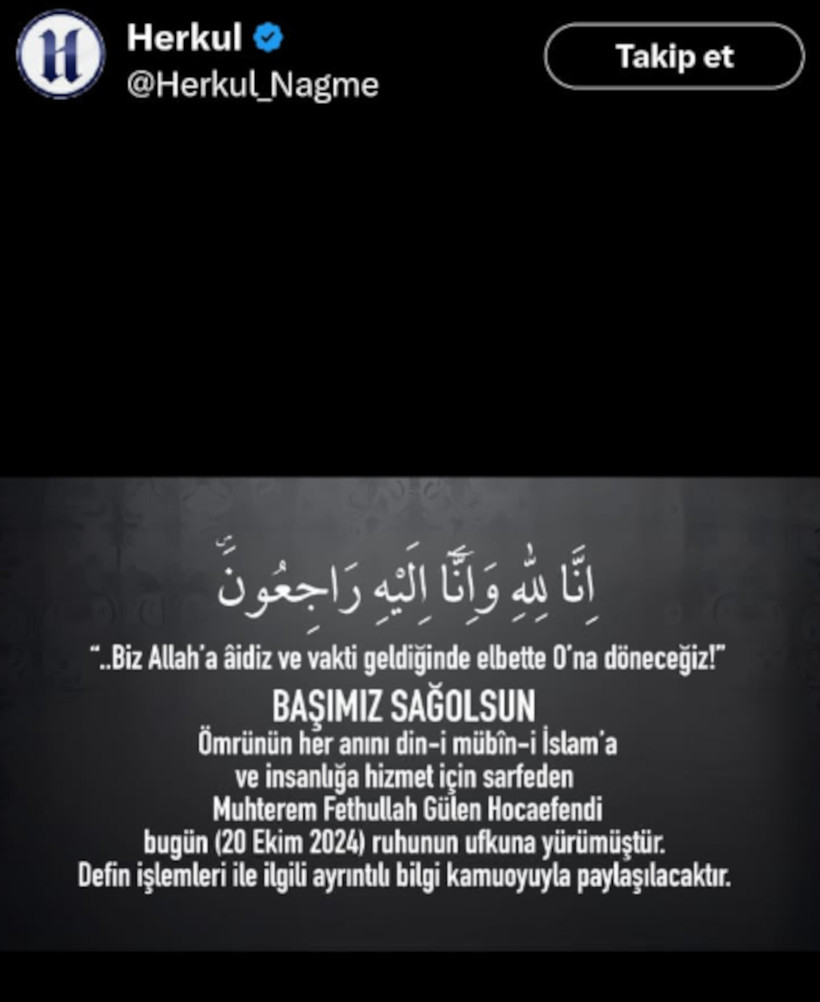This screenshot has height=1002, width=820.
Task: Open the @Herkul_Nagme profile handle
Action: [252, 85]
